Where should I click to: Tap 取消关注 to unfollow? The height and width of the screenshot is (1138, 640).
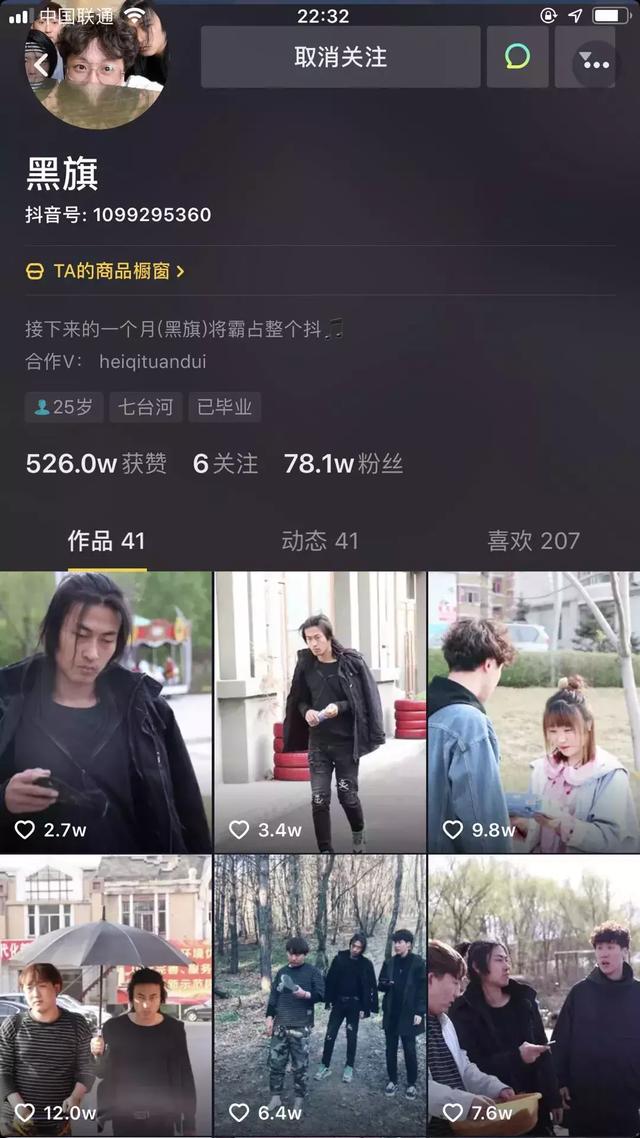pyautogui.click(x=340, y=57)
